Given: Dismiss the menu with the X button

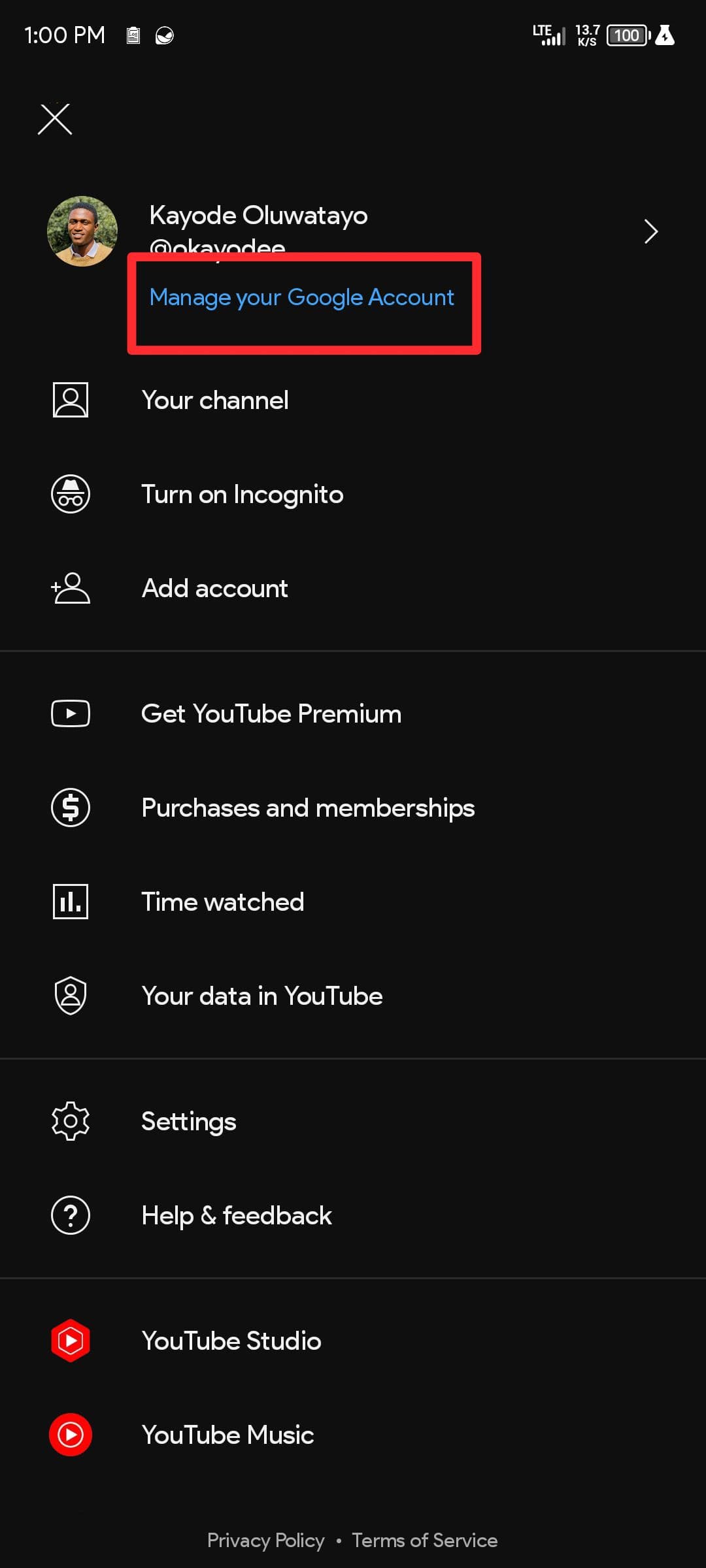Looking at the screenshot, I should coord(55,119).
